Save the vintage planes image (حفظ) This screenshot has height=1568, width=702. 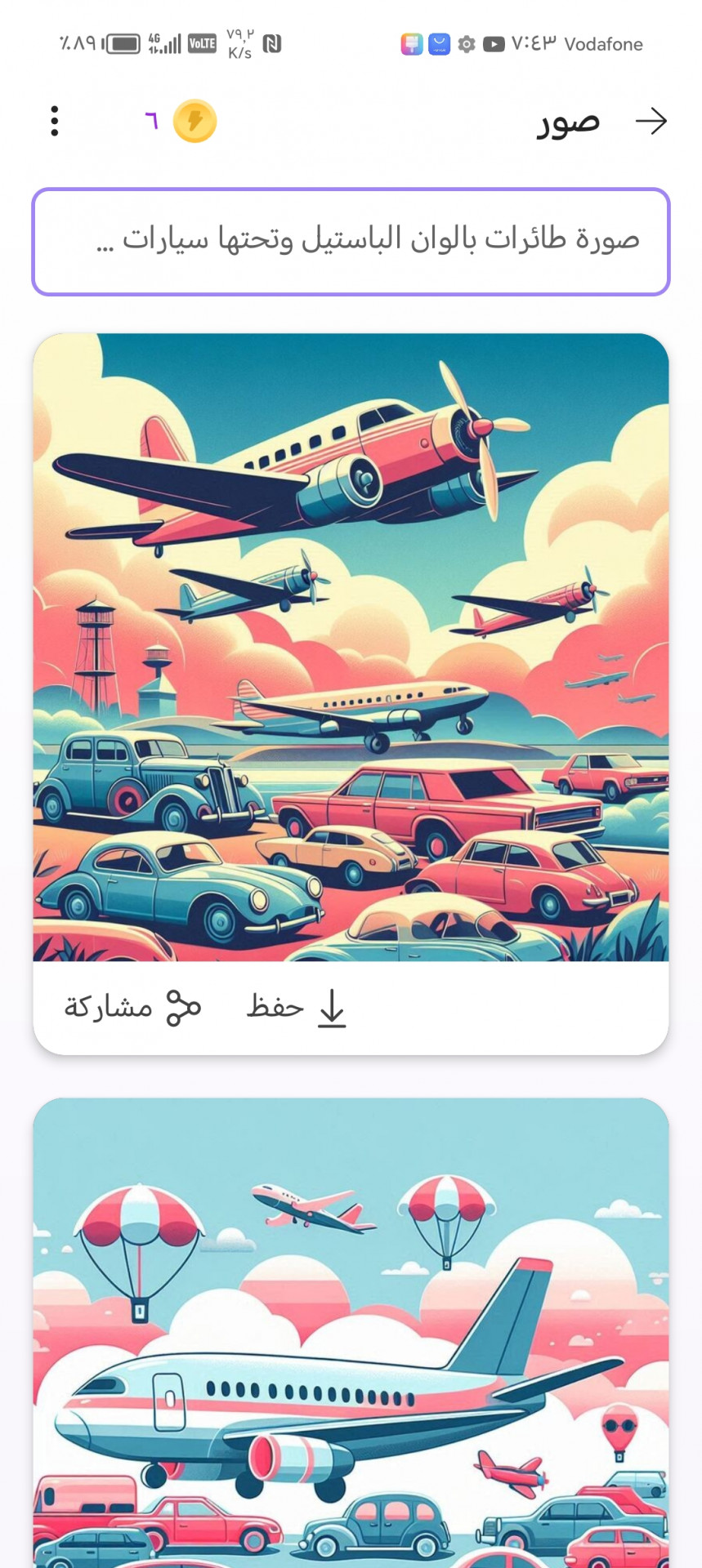pyautogui.click(x=297, y=1008)
